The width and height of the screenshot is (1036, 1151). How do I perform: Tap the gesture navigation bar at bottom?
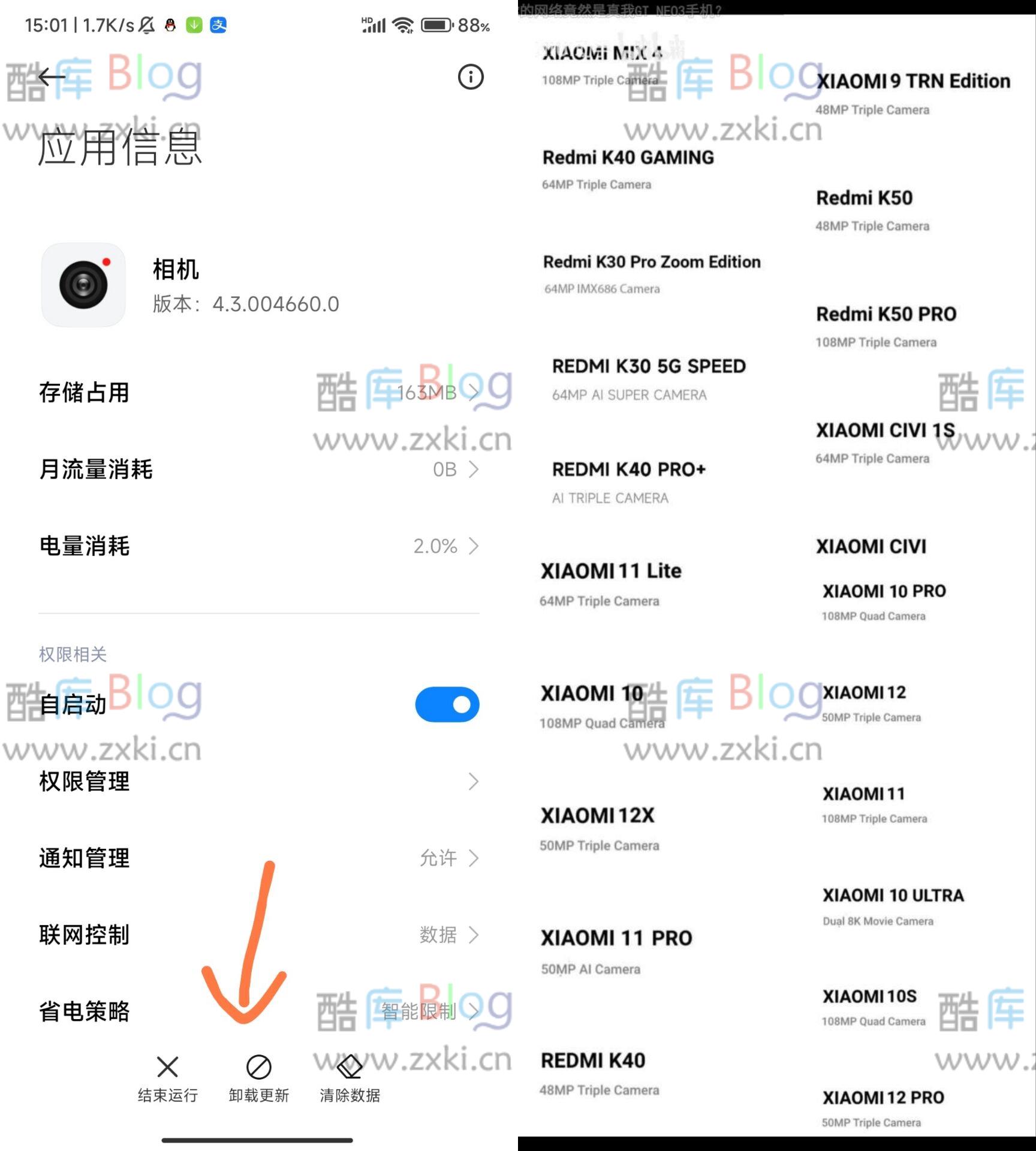pos(258,1139)
